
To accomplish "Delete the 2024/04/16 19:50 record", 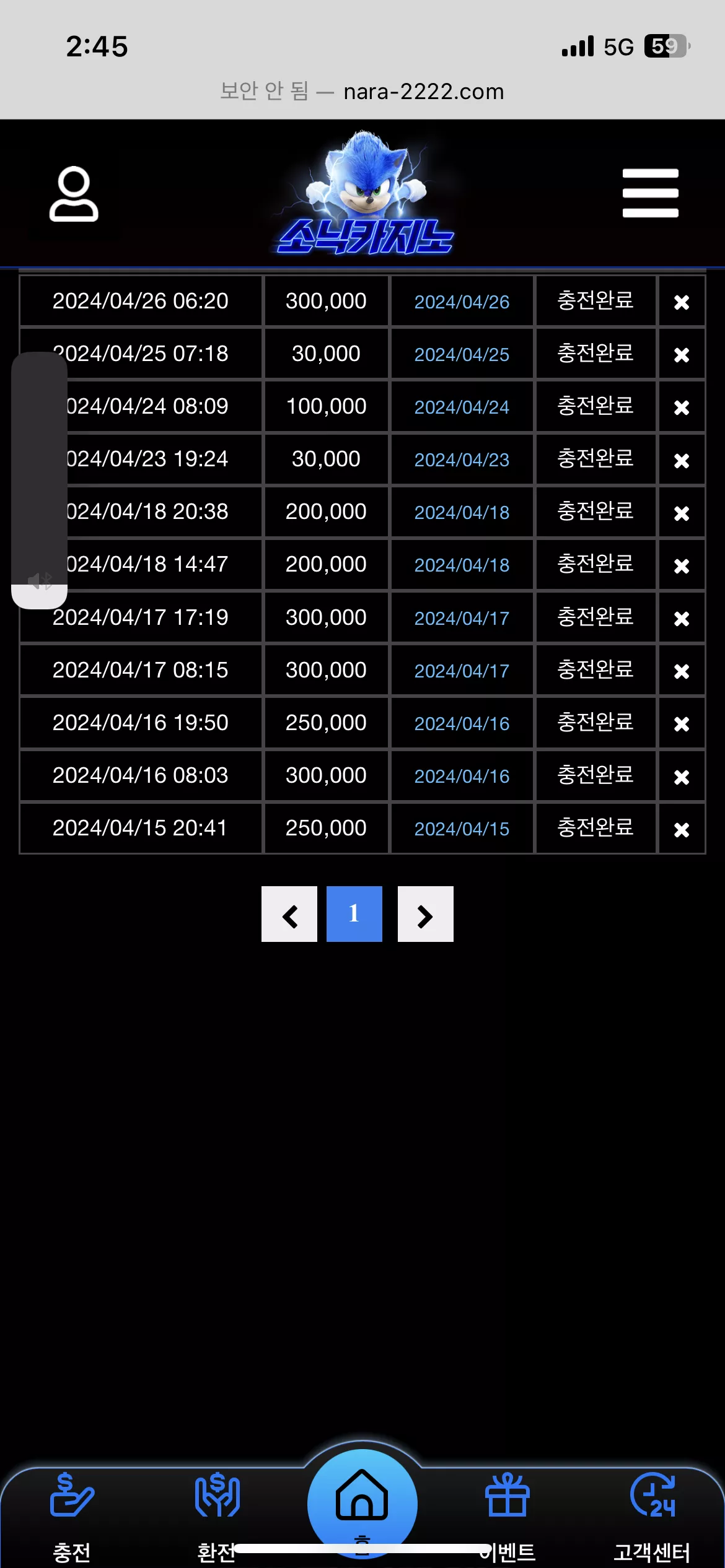I will 682,724.
